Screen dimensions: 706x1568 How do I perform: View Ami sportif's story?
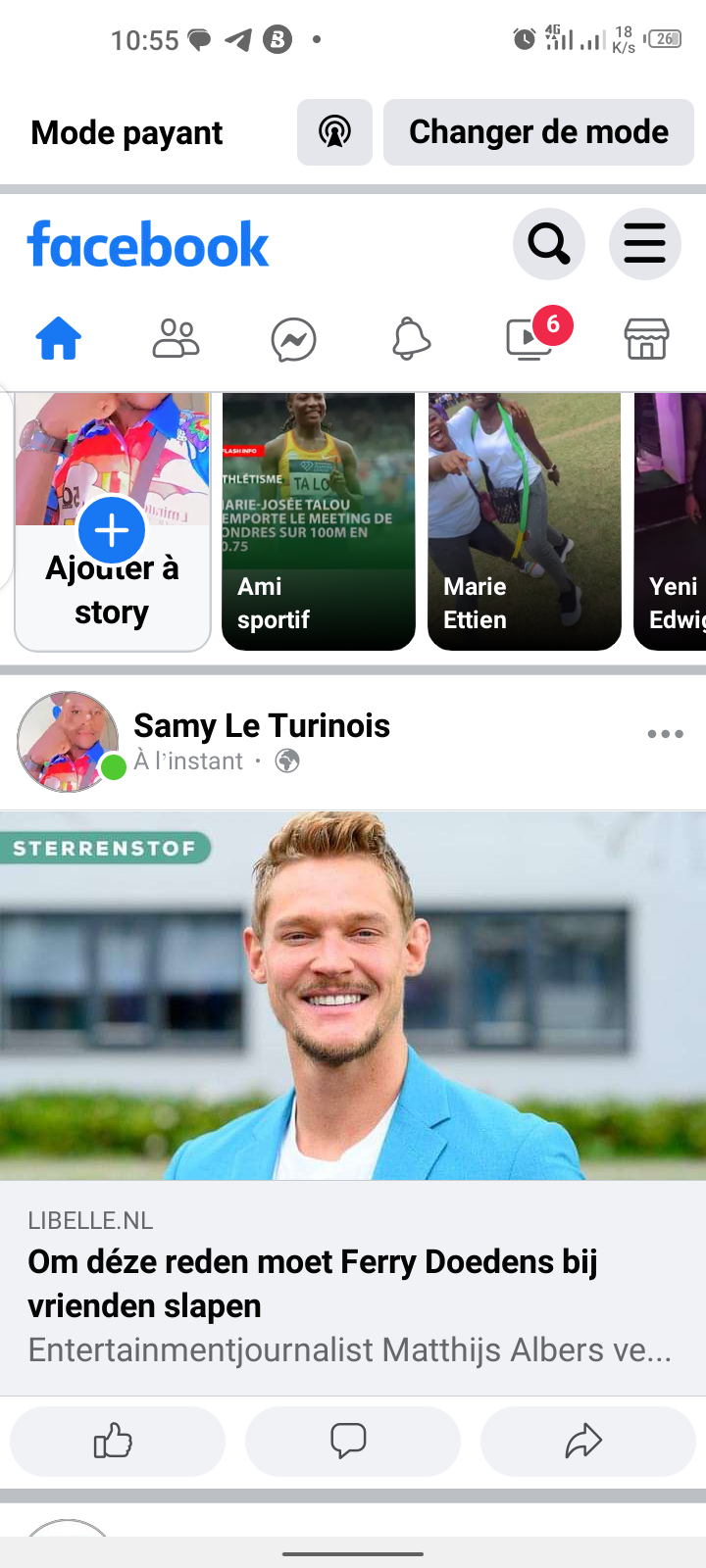pyautogui.click(x=319, y=521)
